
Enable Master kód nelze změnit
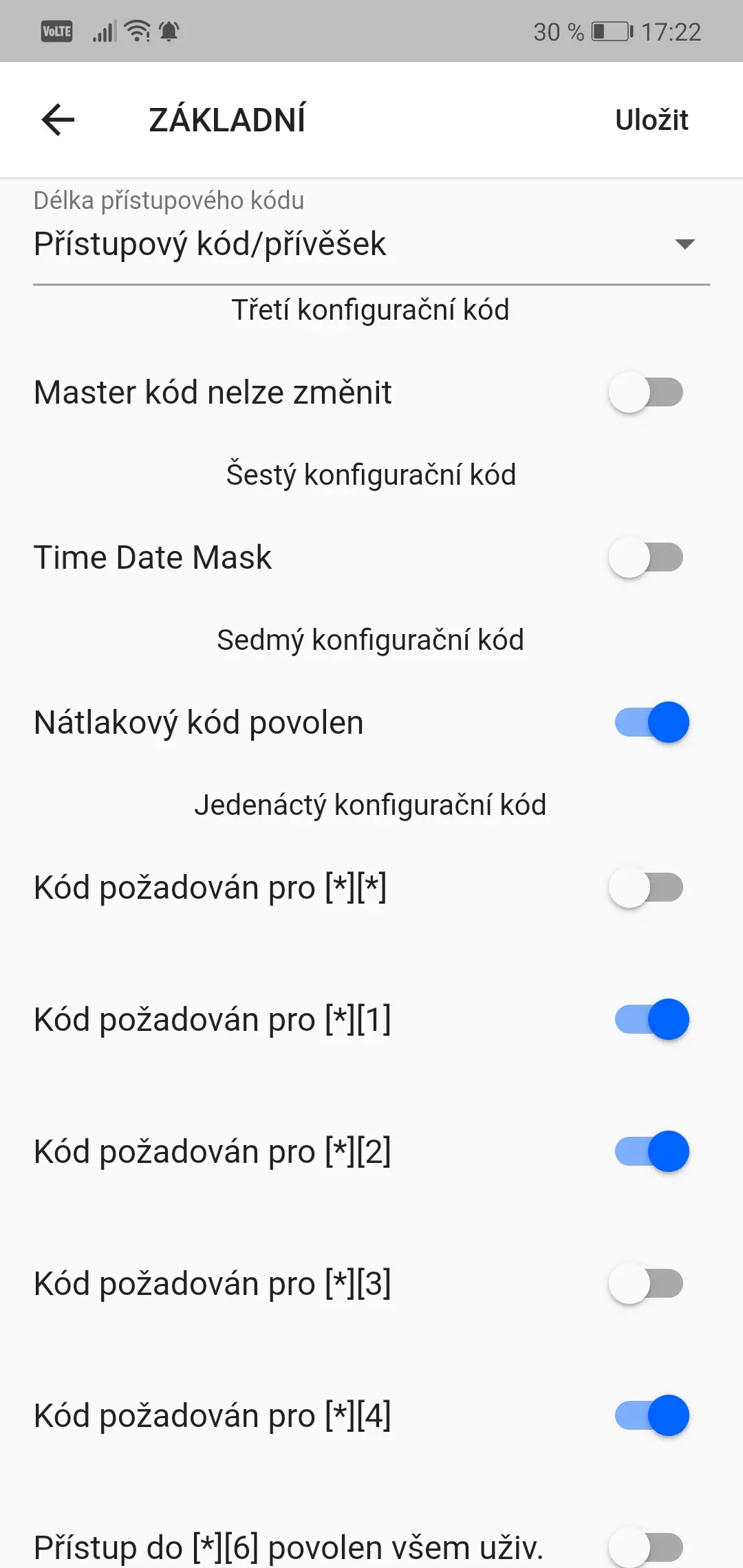(646, 393)
